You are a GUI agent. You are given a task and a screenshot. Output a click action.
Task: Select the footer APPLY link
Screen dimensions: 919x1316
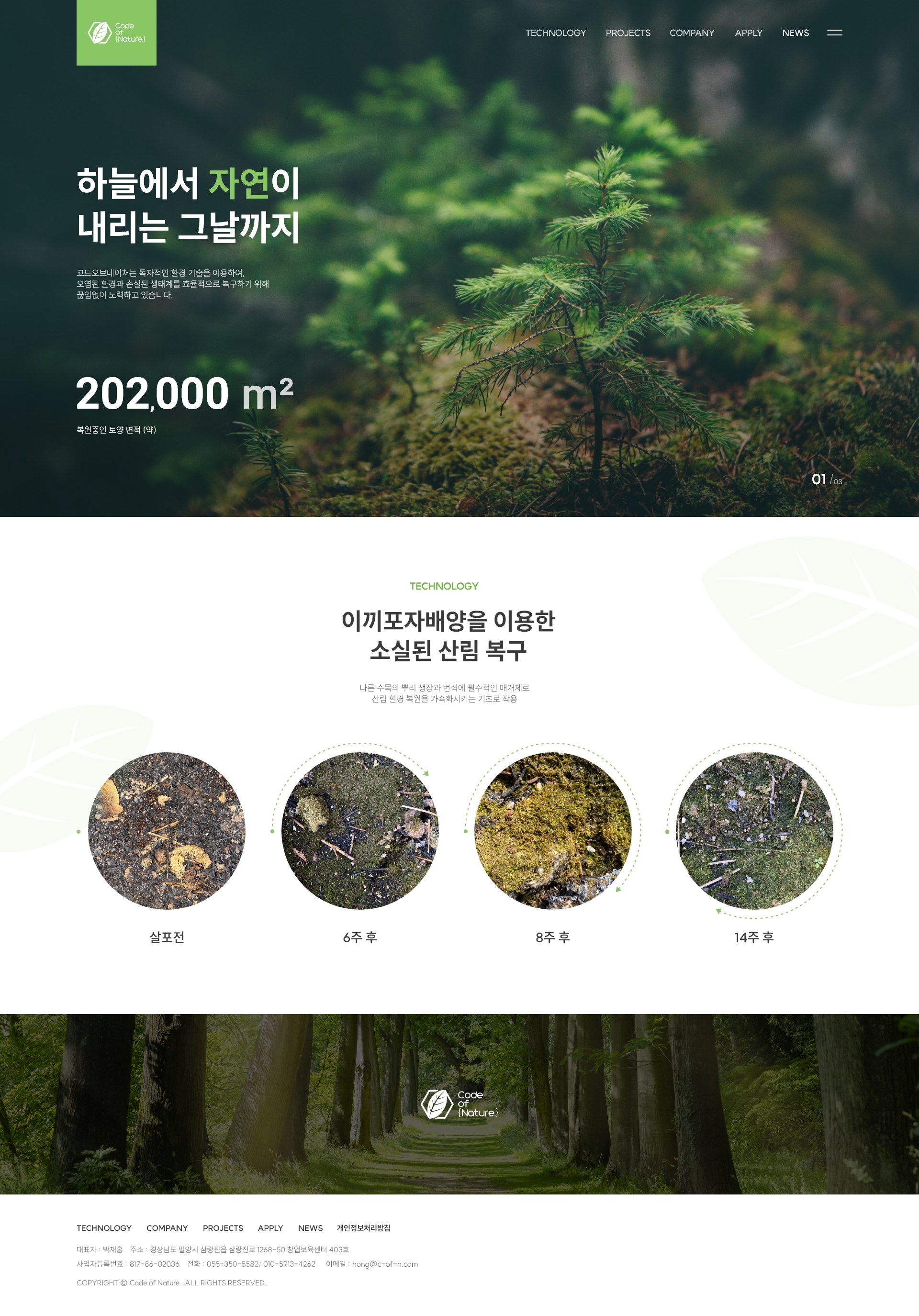click(x=270, y=1228)
